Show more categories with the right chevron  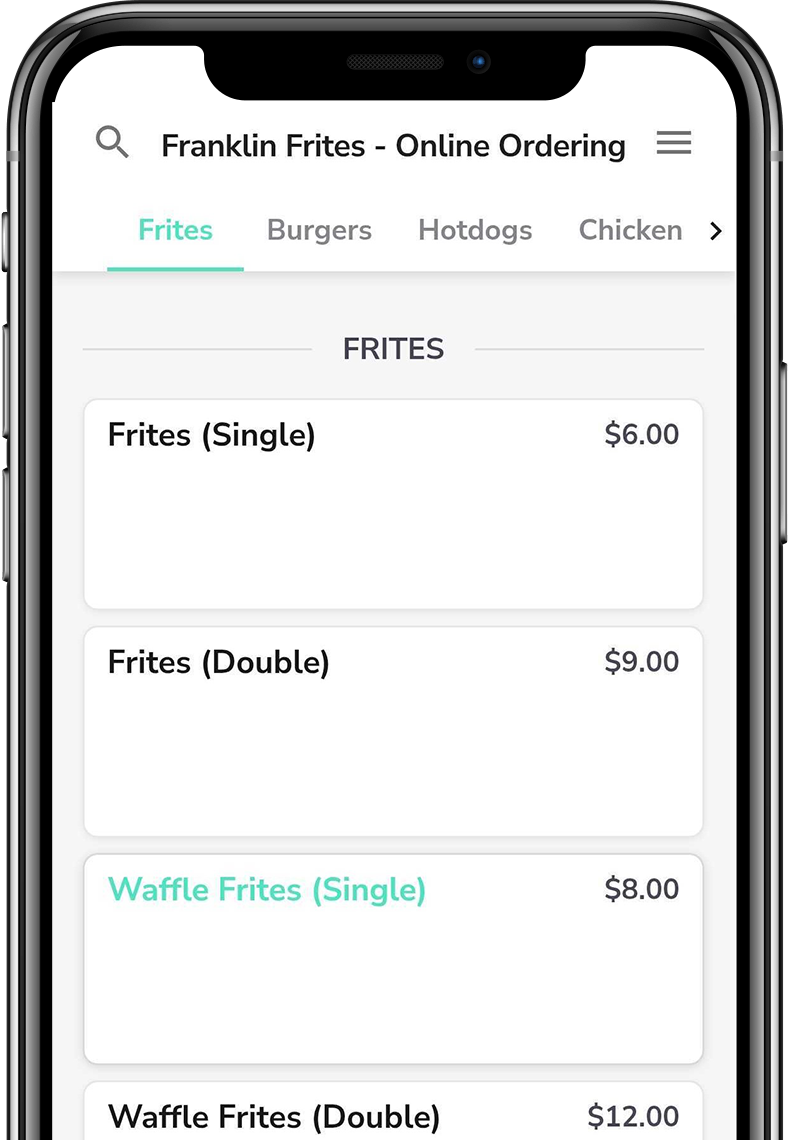[x=715, y=232]
